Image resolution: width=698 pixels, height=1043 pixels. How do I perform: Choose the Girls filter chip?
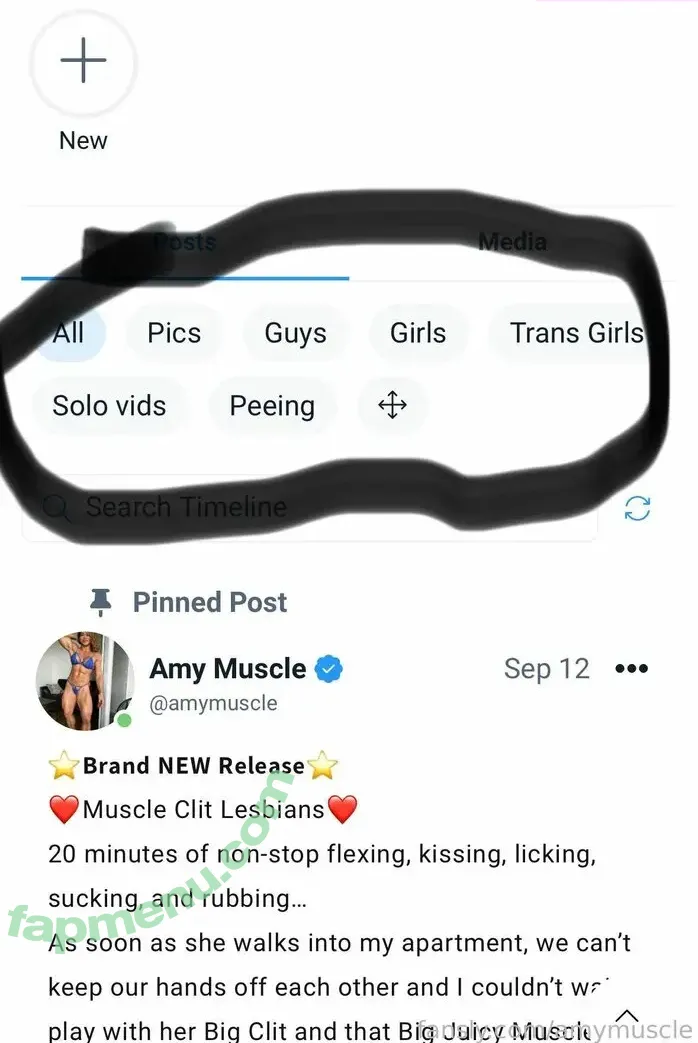tap(418, 333)
